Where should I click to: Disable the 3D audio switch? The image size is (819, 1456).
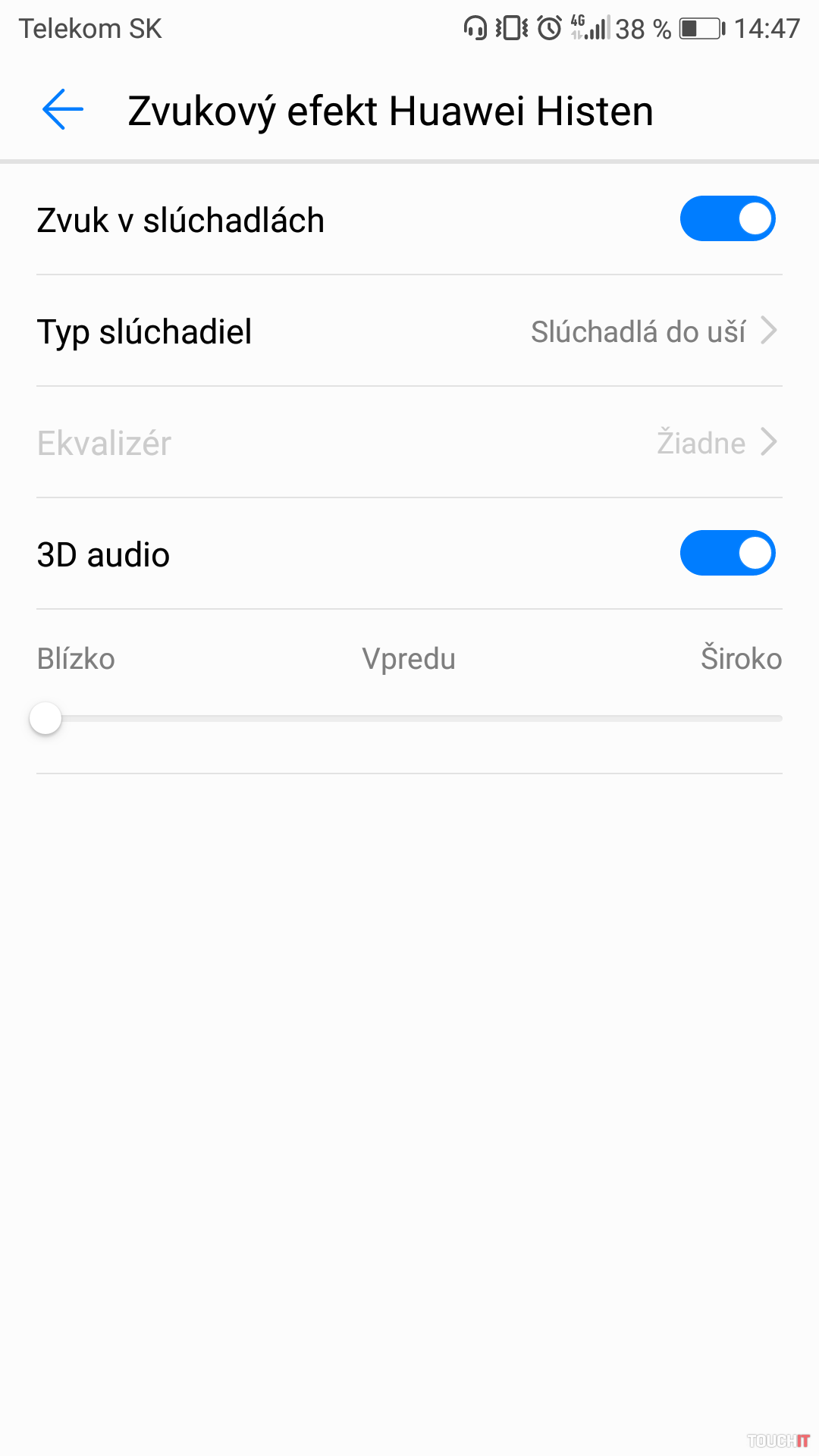(726, 554)
